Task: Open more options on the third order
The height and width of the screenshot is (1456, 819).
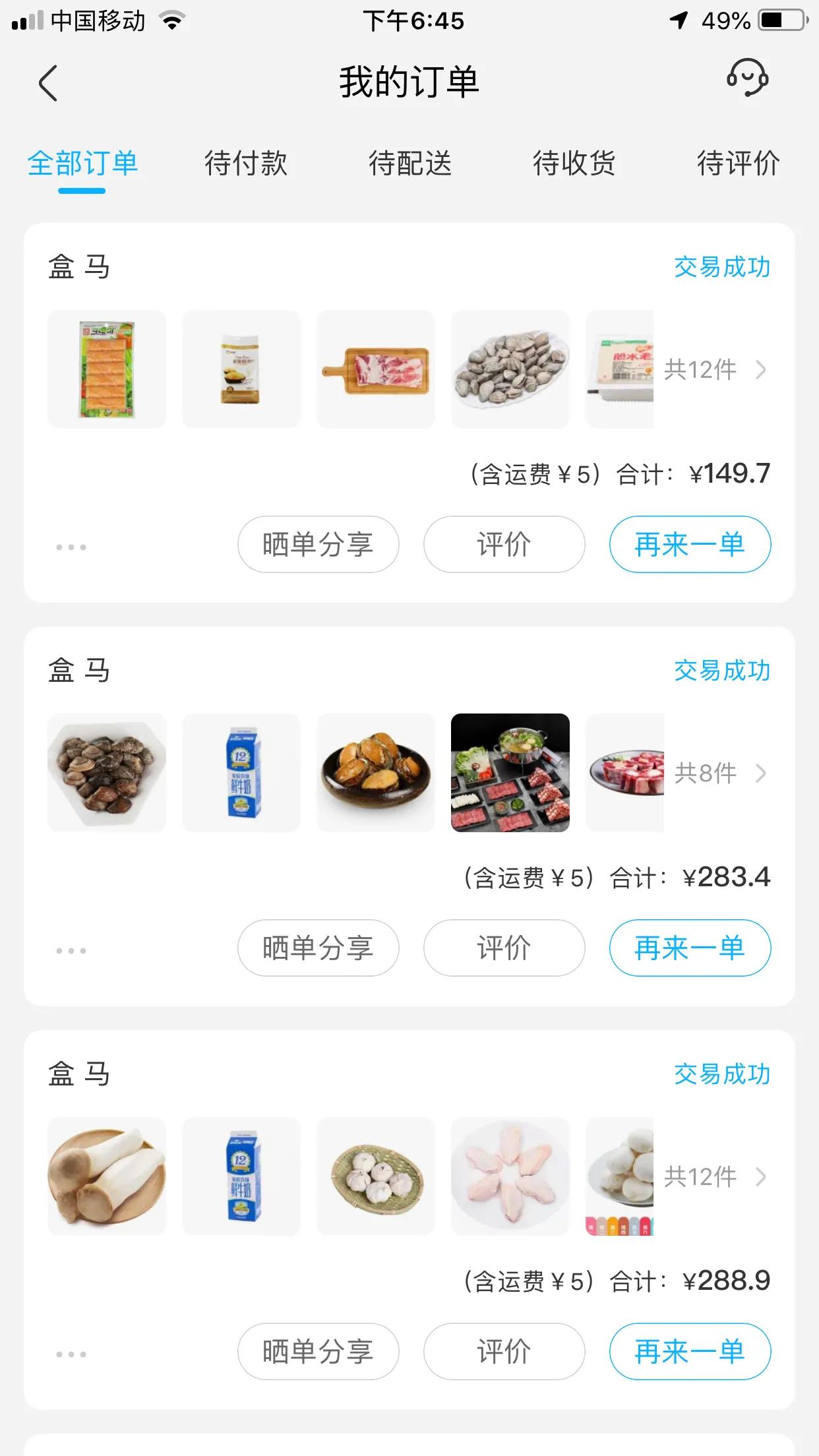Action: [71, 1352]
